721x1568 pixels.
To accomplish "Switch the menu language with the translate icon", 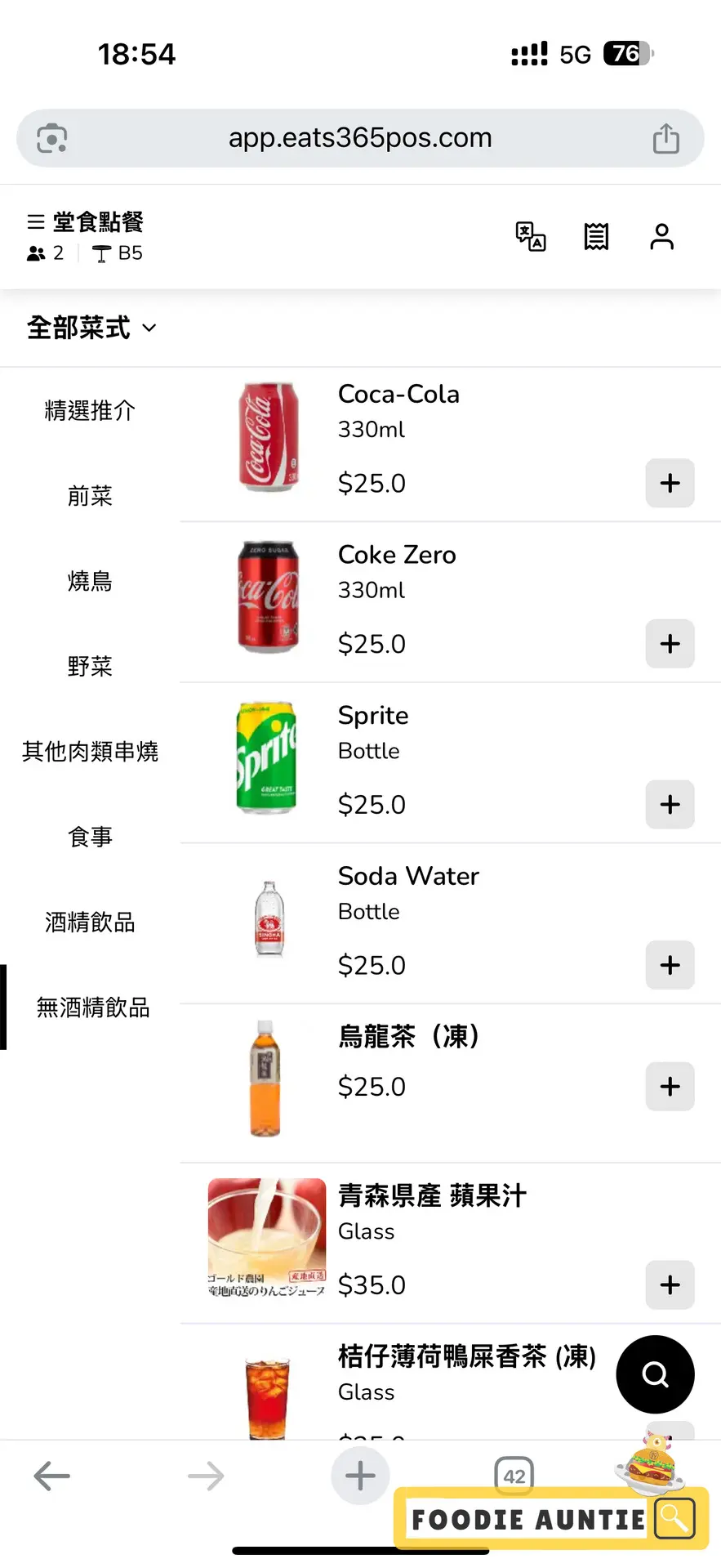I will [531, 237].
